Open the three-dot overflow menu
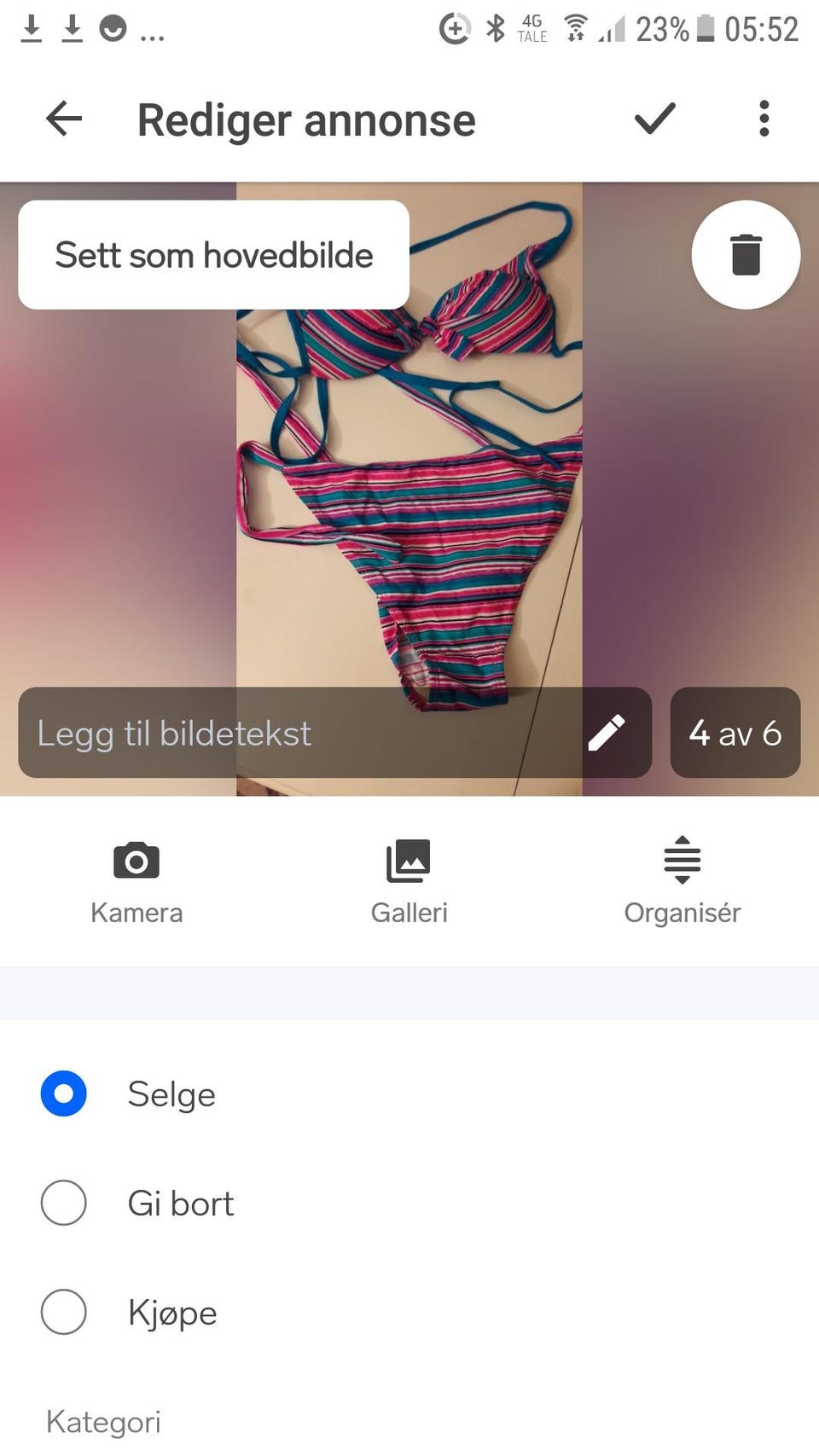This screenshot has width=819, height=1456. 764,119
